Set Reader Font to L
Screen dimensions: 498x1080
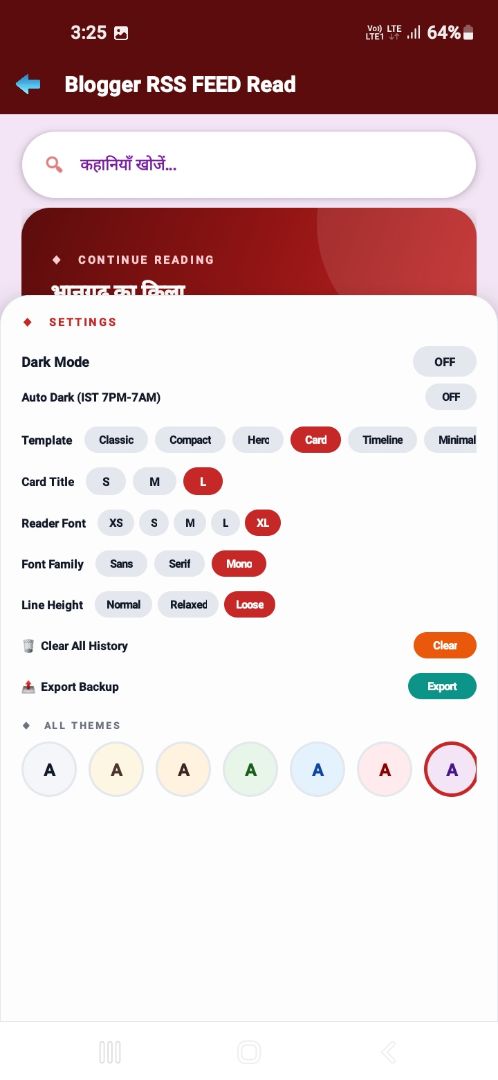[x=225, y=523]
